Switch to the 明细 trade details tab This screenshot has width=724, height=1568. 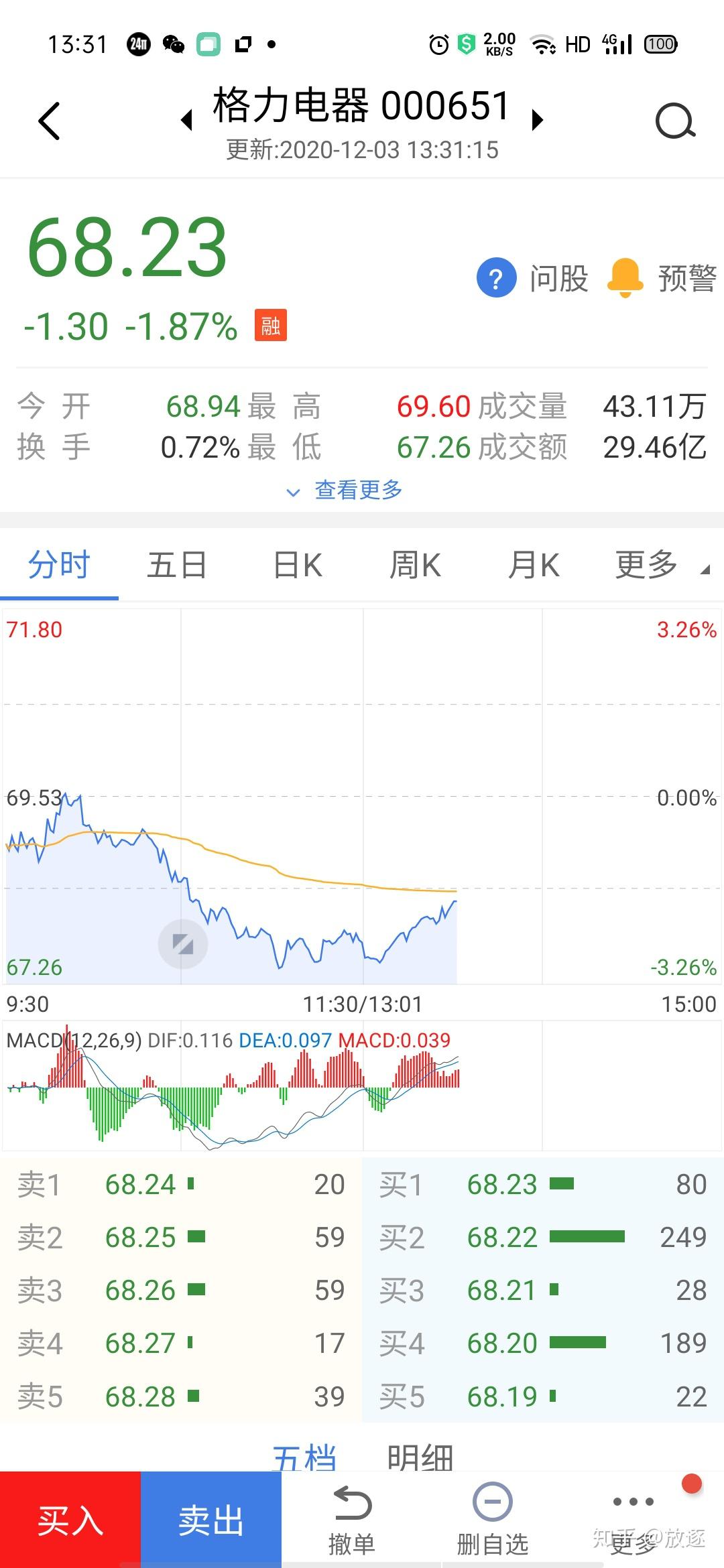pos(420,1457)
